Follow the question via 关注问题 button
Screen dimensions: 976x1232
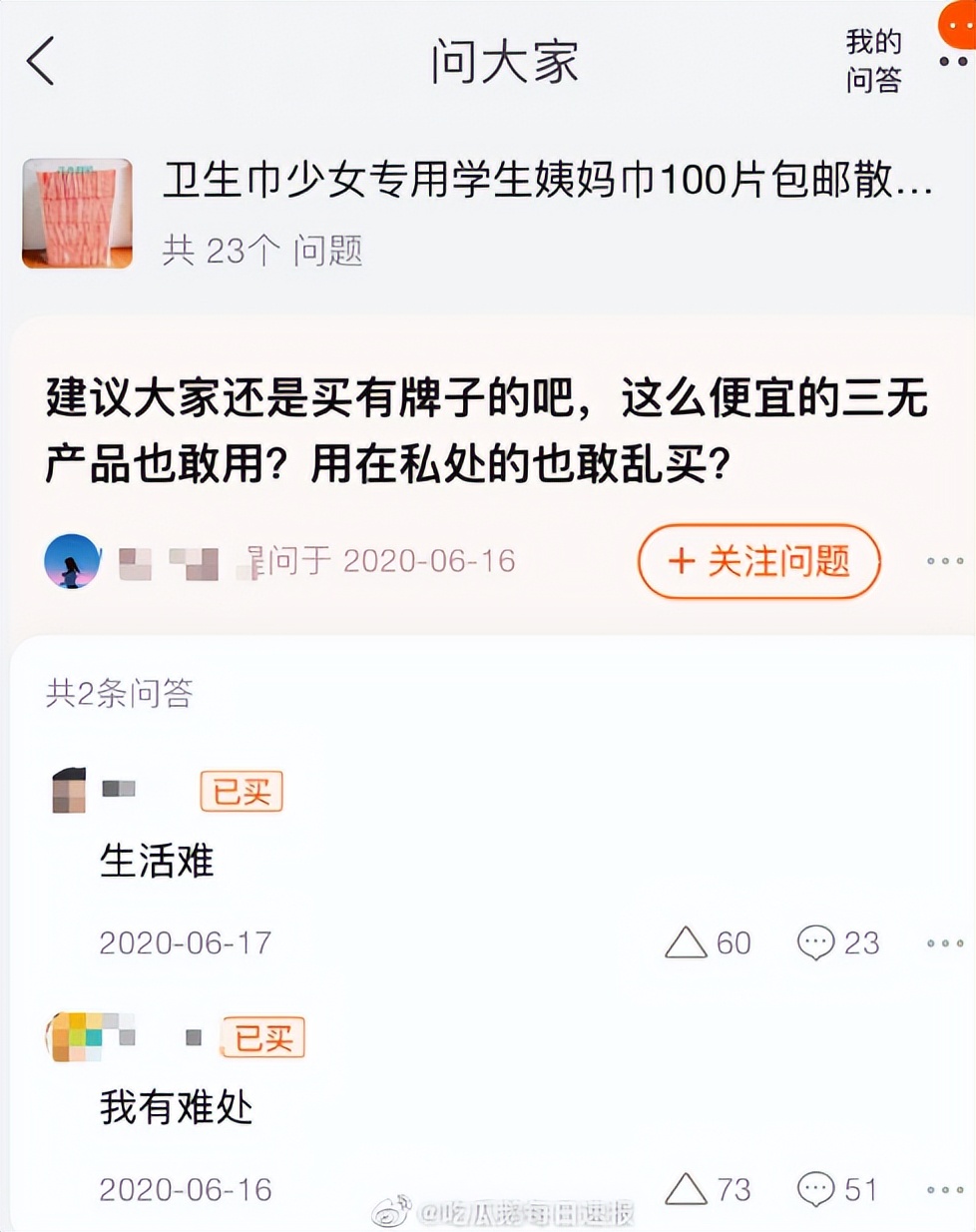coord(758,562)
